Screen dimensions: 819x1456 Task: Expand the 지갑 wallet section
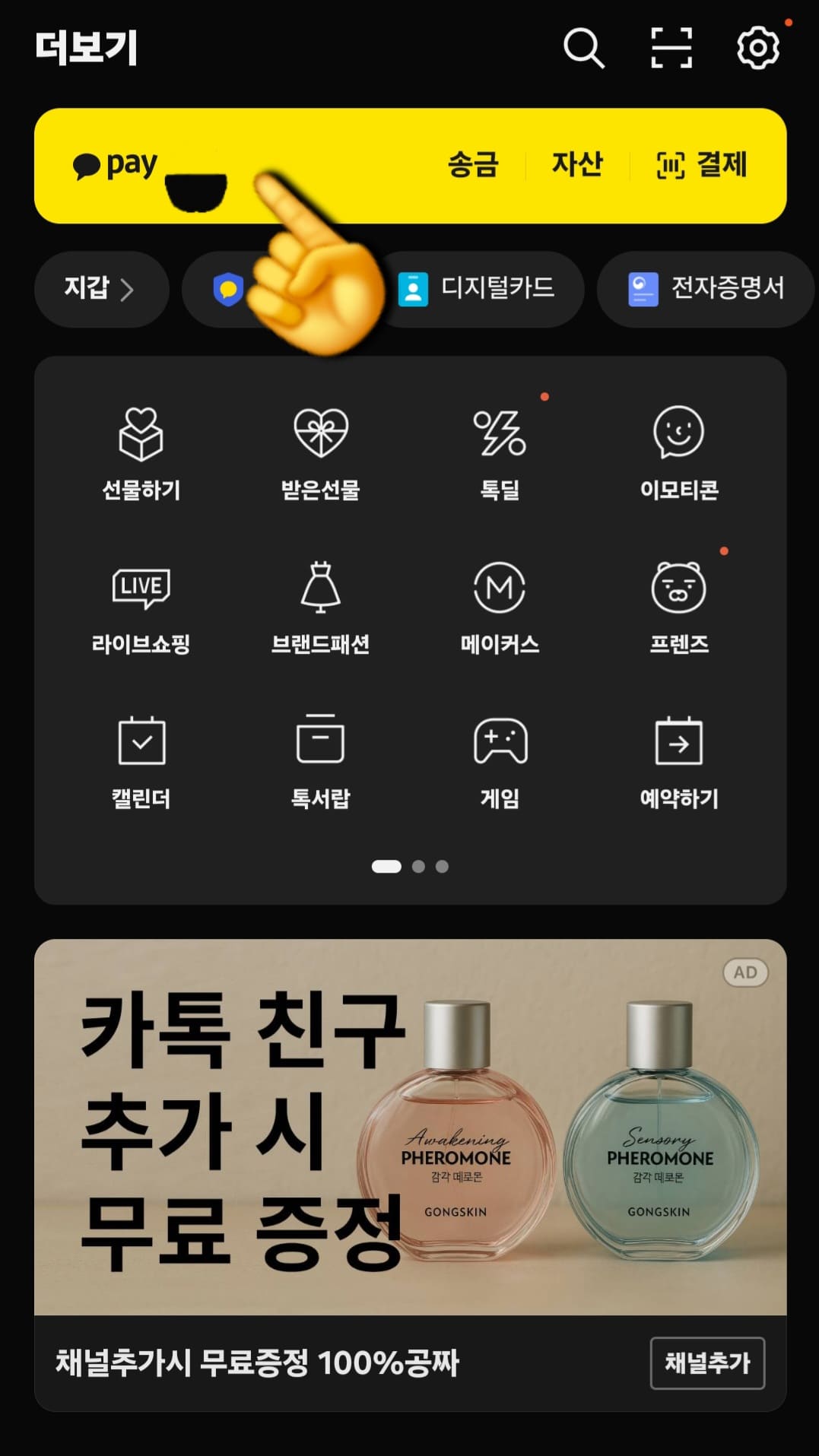point(102,289)
